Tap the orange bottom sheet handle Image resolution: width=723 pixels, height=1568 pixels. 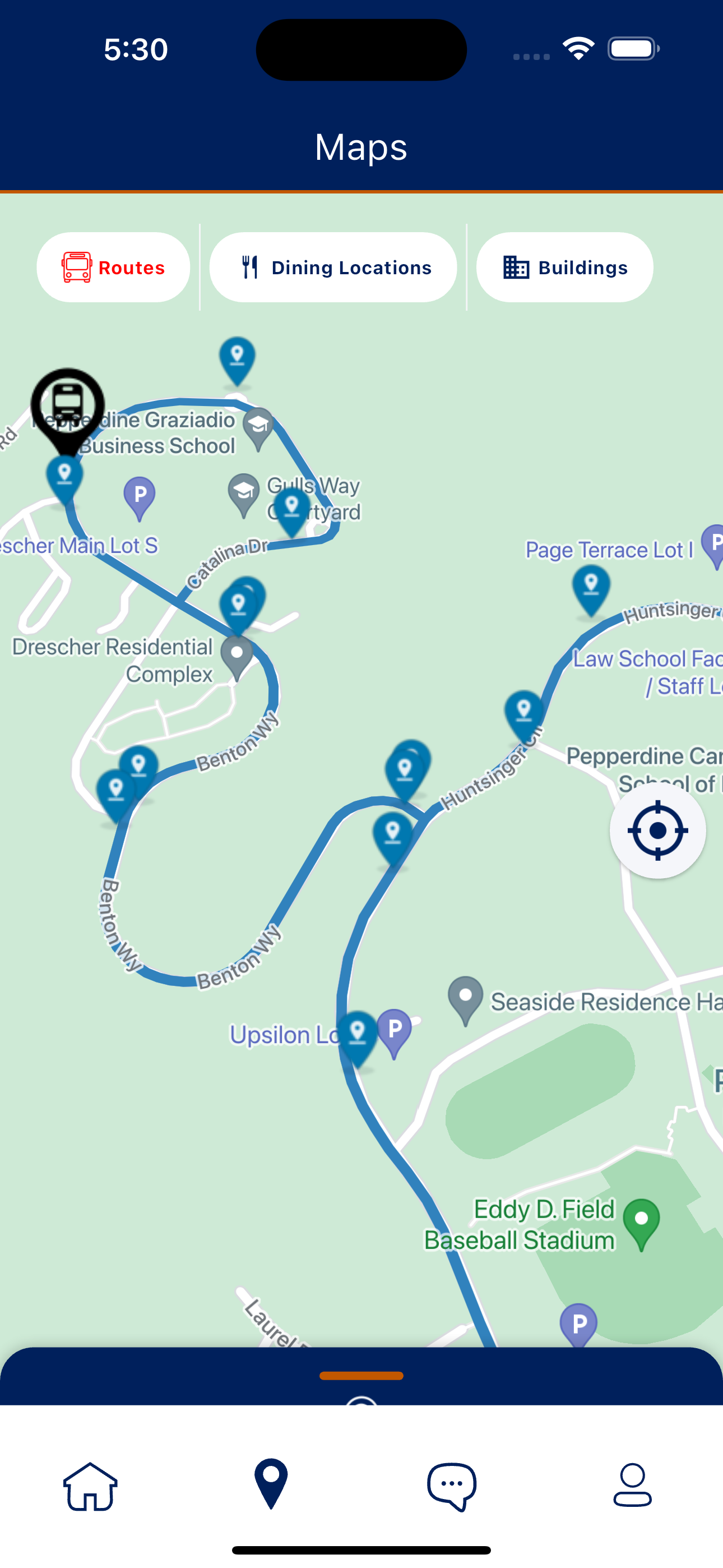tap(361, 1376)
